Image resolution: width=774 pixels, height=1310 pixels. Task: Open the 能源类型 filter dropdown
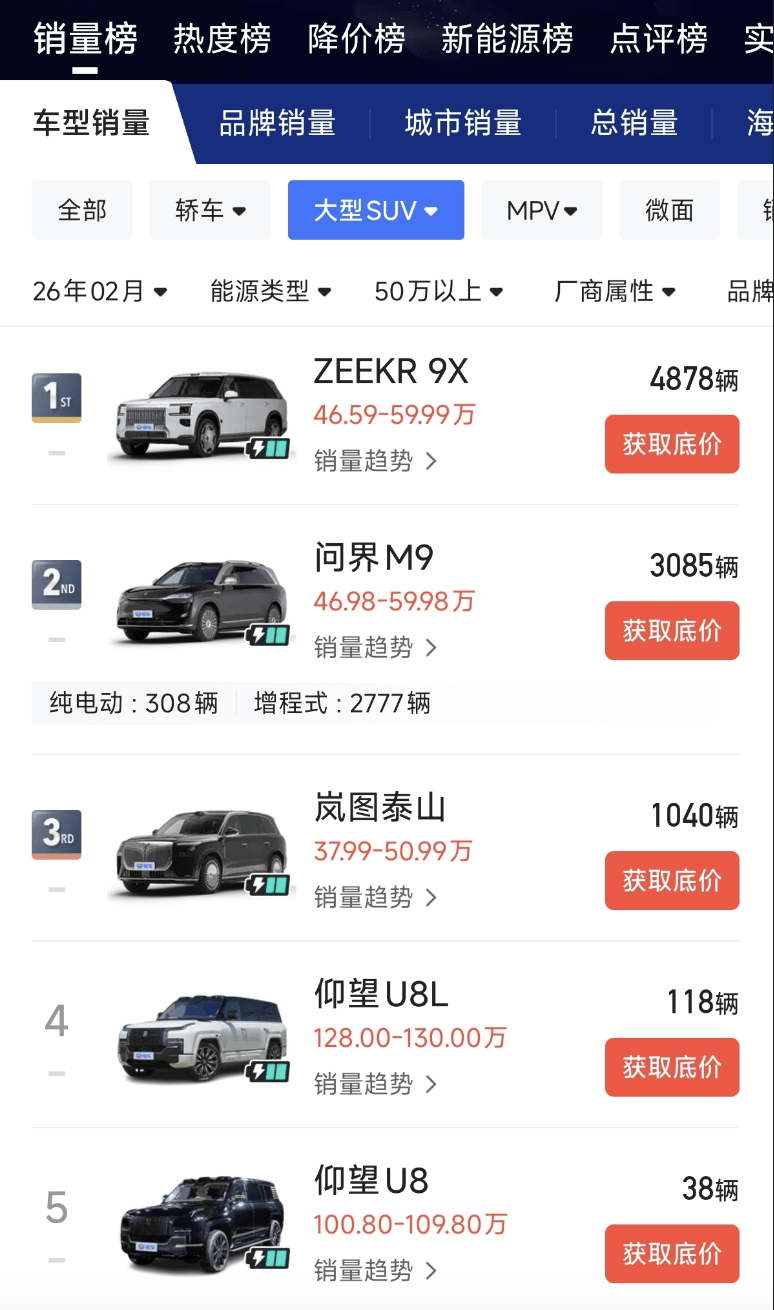pyautogui.click(x=270, y=291)
